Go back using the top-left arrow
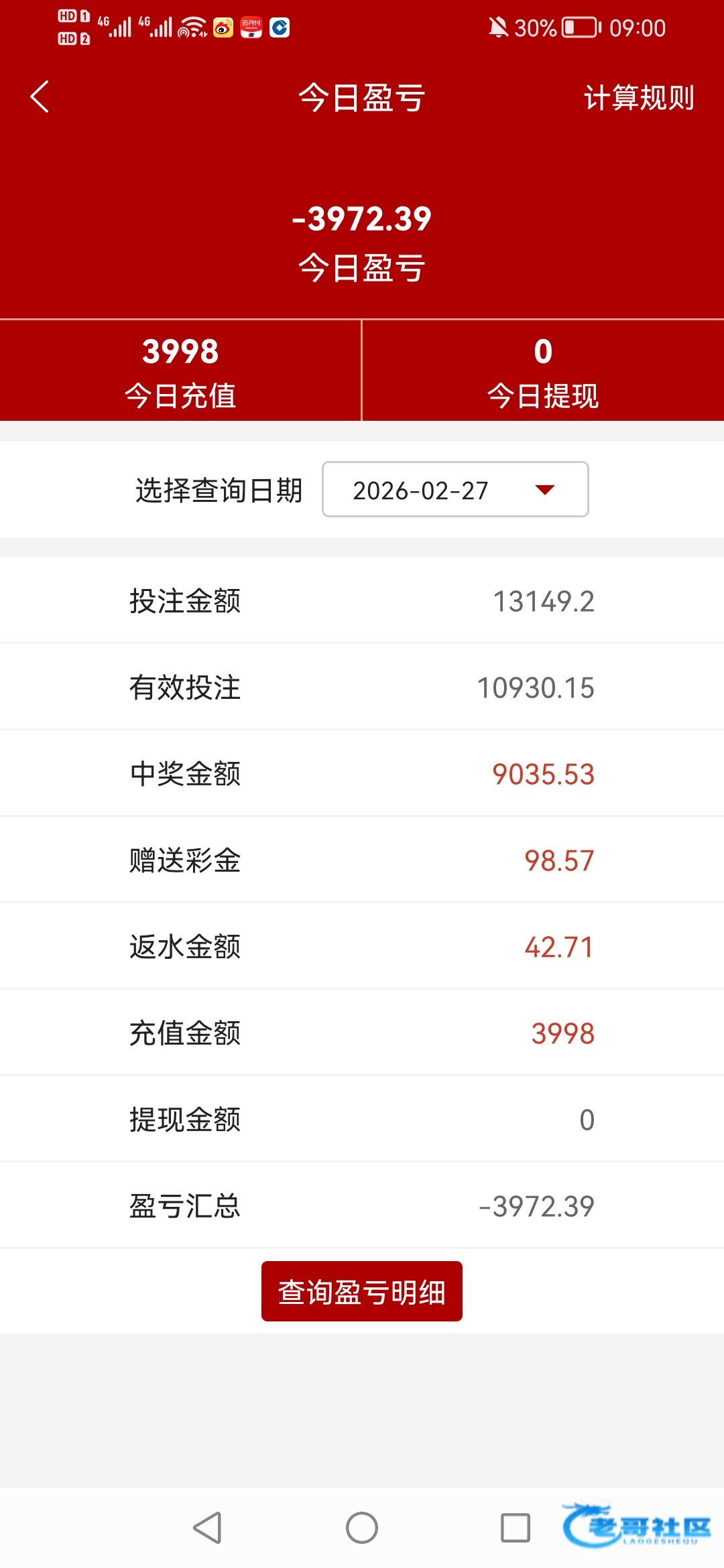724x1568 pixels. [40, 97]
